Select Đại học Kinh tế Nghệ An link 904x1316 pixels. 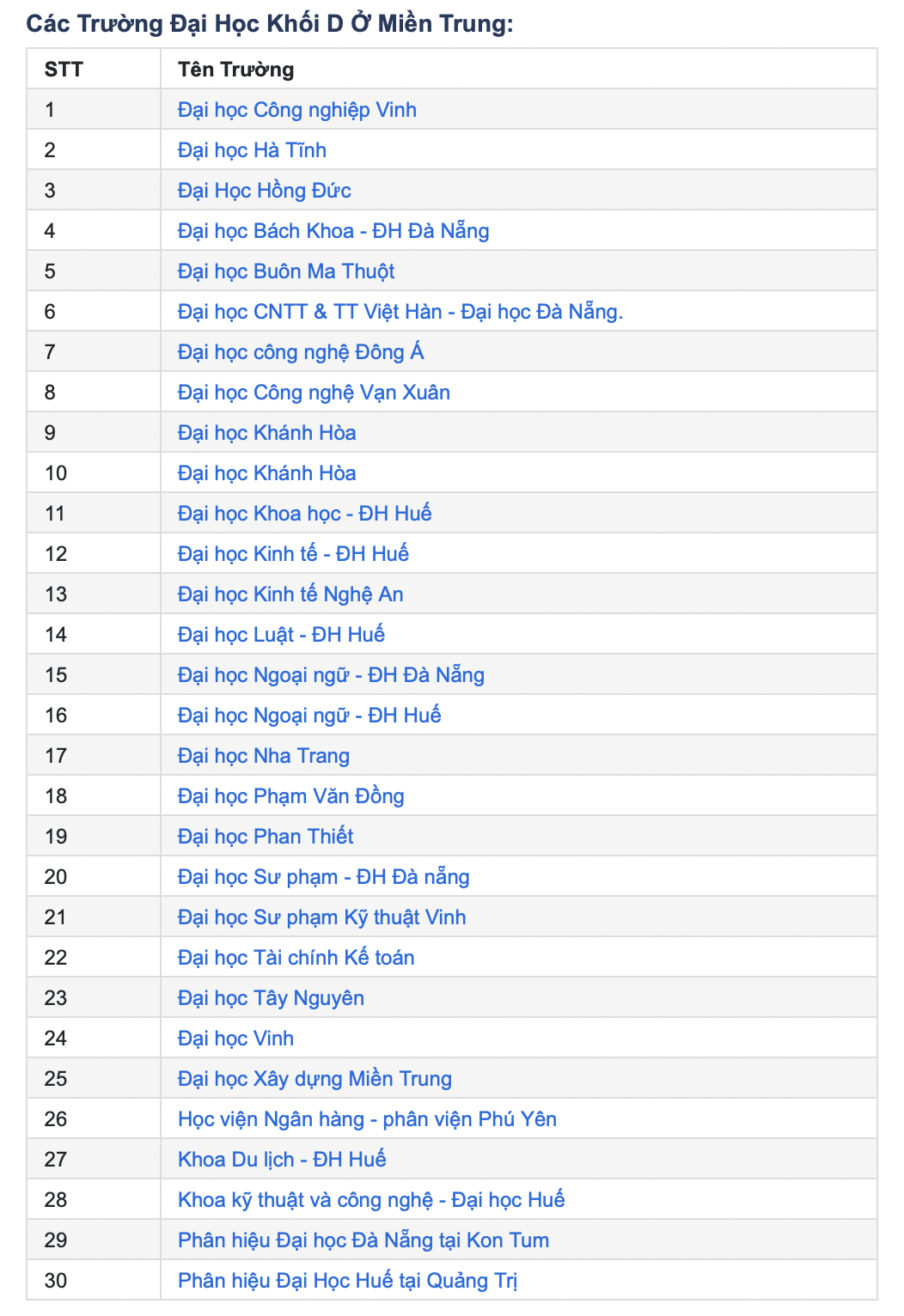tap(290, 594)
